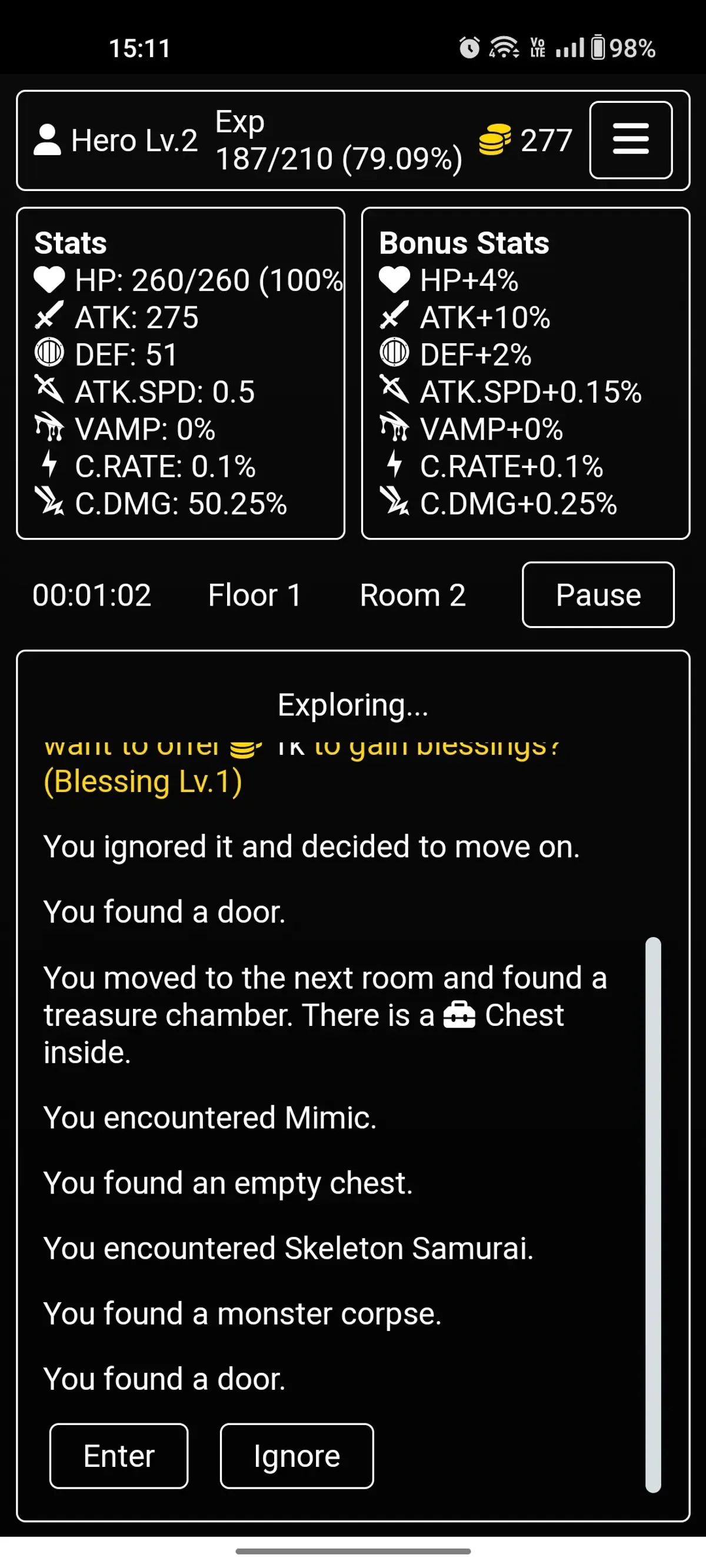This screenshot has height=1568, width=706.
Task: Click the gold coins icon
Action: click(x=495, y=140)
